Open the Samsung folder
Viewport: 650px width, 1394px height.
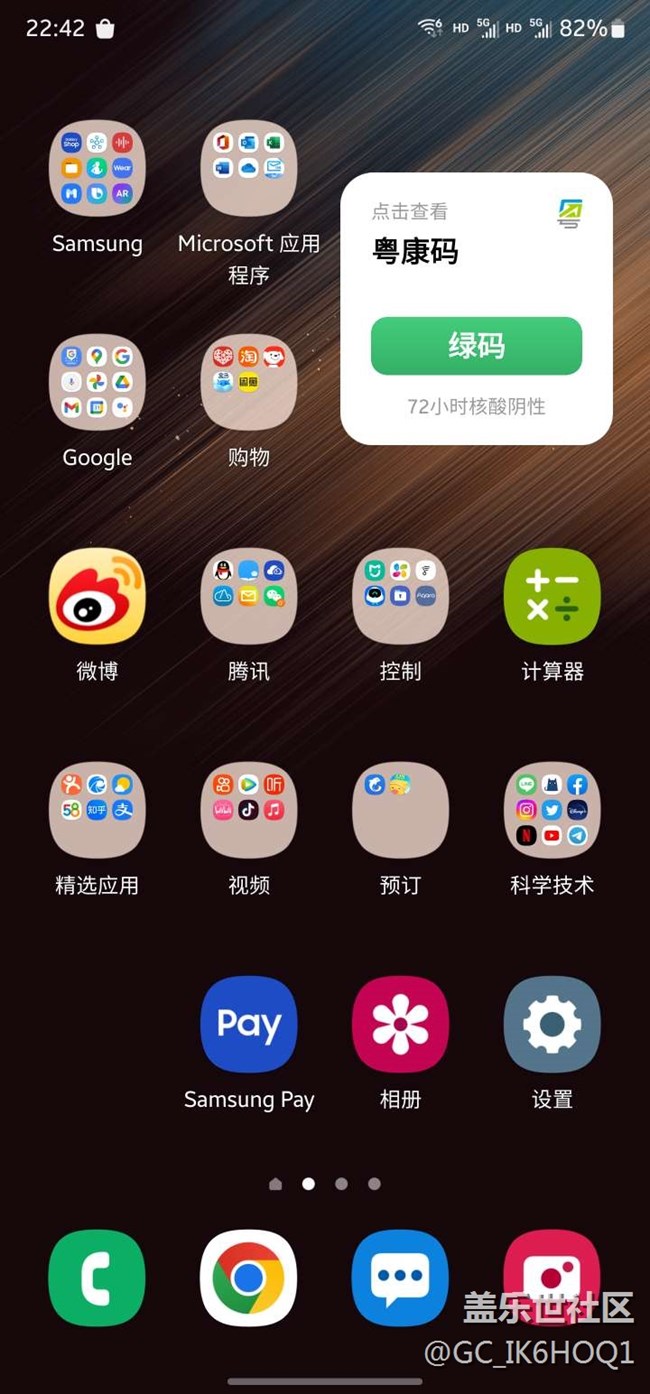97,168
